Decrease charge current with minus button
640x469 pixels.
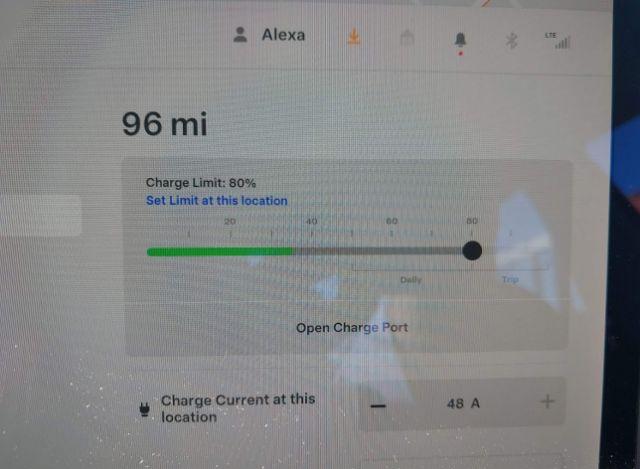(x=377, y=404)
